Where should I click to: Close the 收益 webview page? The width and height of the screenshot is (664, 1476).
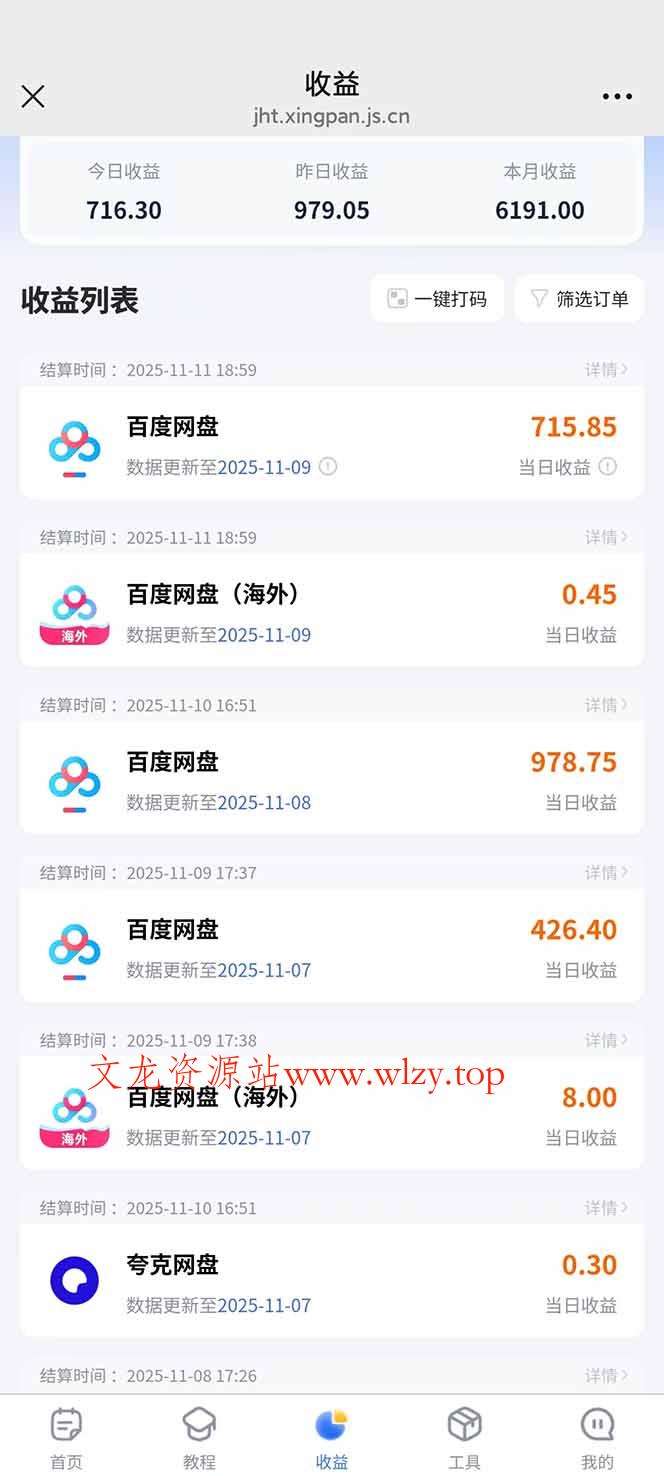(x=33, y=97)
